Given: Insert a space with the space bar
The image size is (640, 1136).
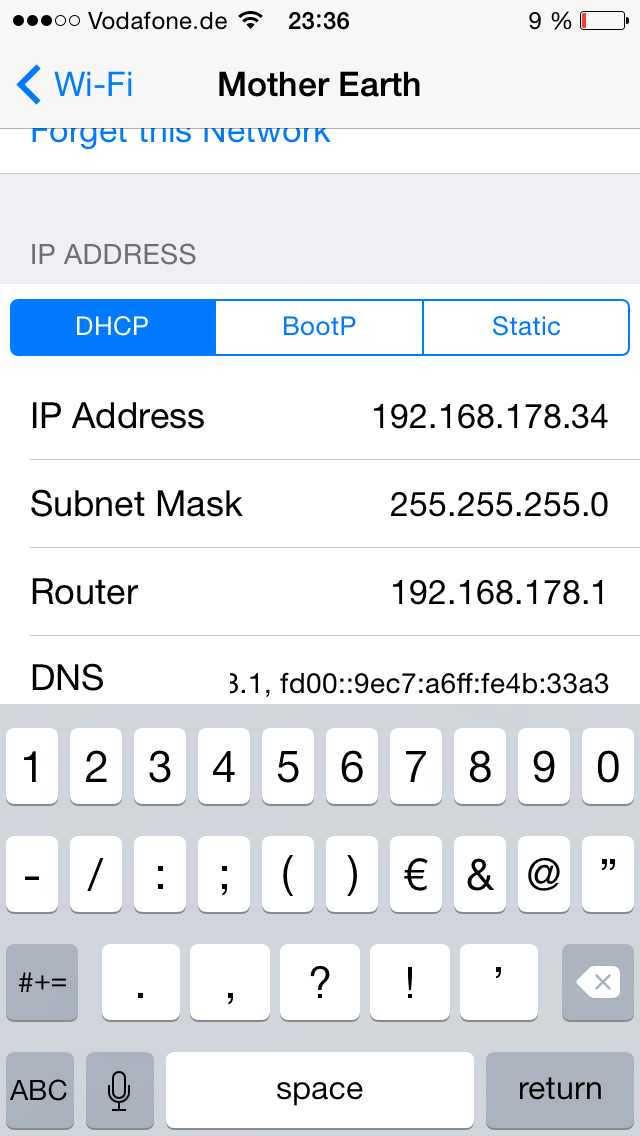Looking at the screenshot, I should click(x=319, y=1089).
